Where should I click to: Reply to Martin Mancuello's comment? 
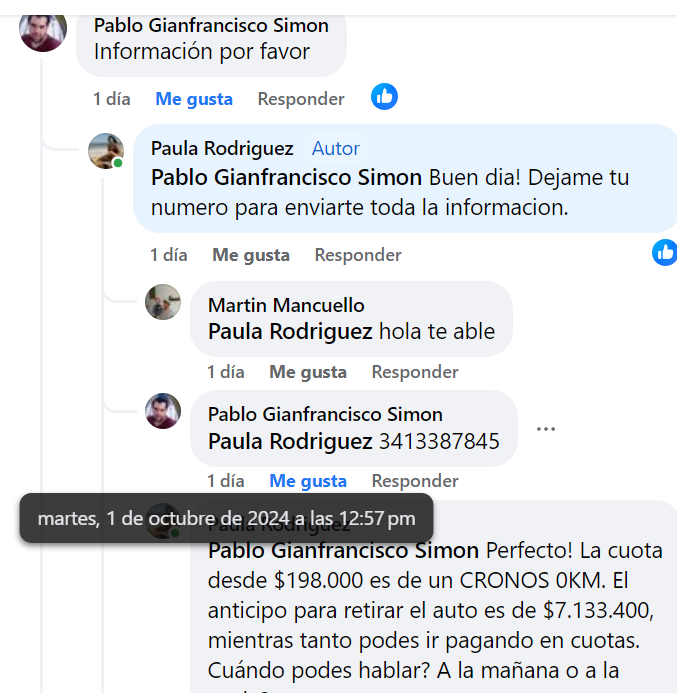(415, 372)
